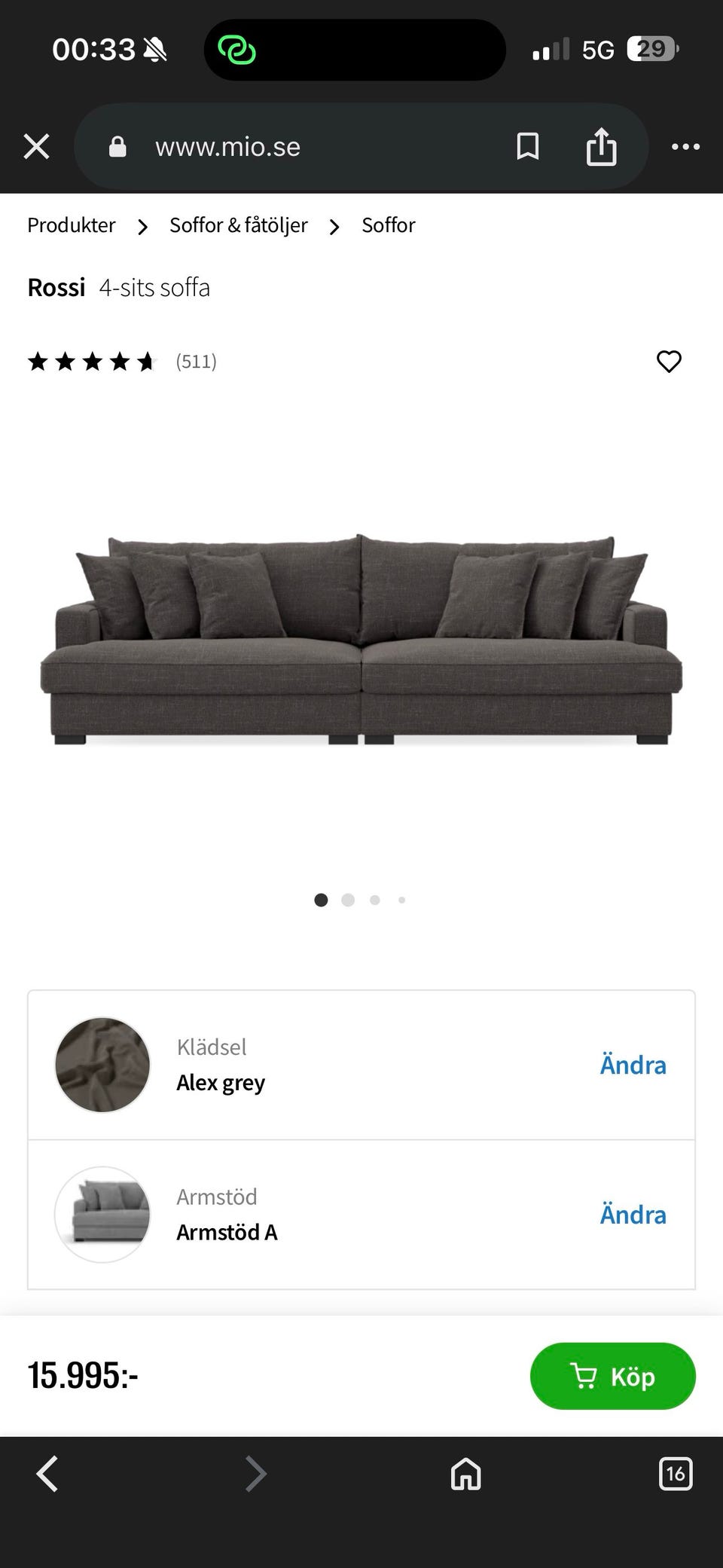Change the Armstöd option via Ändra
Viewport: 723px width, 1568px height.
(633, 1215)
